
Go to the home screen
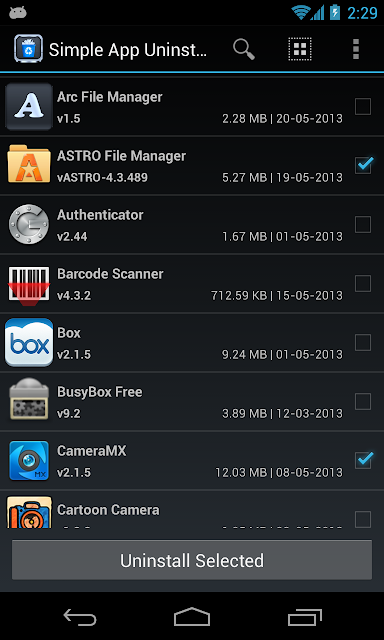click(192, 616)
